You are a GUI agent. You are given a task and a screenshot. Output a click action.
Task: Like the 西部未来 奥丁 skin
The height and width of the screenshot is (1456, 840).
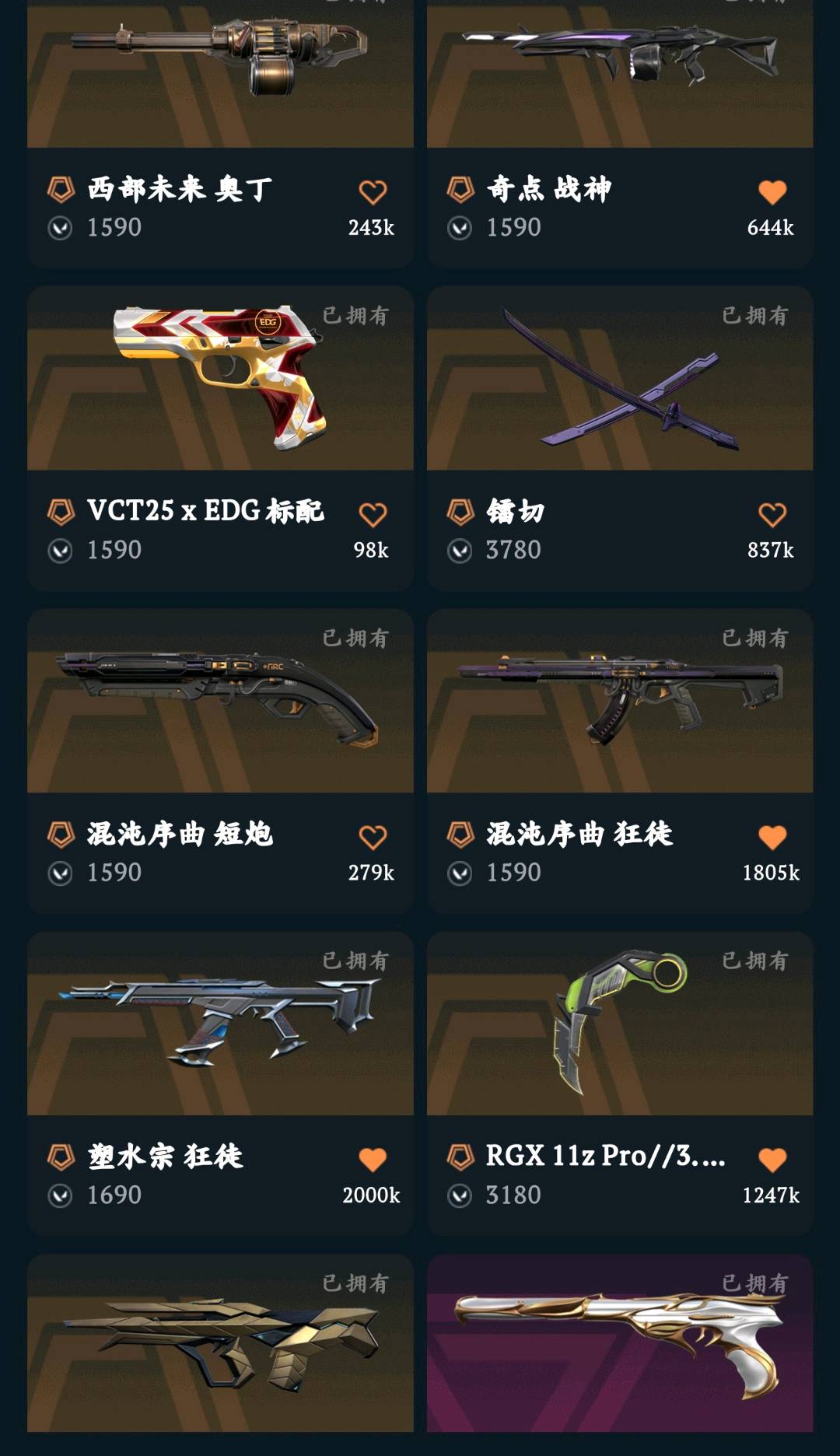tap(373, 192)
